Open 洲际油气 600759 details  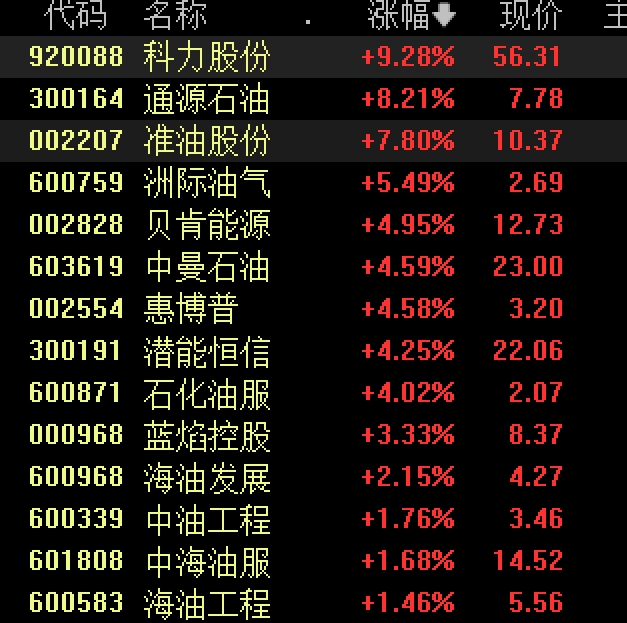pyautogui.click(x=206, y=183)
